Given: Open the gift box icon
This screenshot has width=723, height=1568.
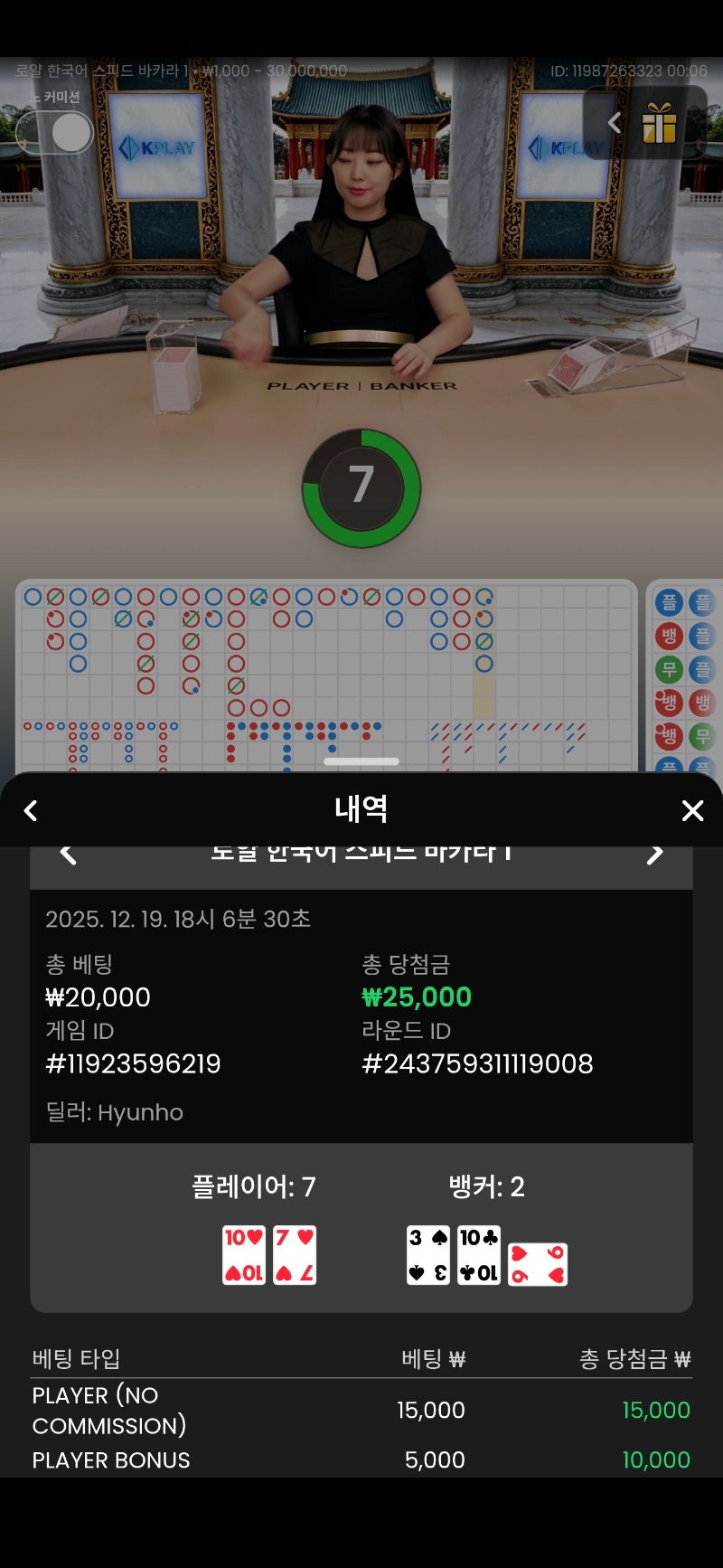Looking at the screenshot, I should coord(660,124).
